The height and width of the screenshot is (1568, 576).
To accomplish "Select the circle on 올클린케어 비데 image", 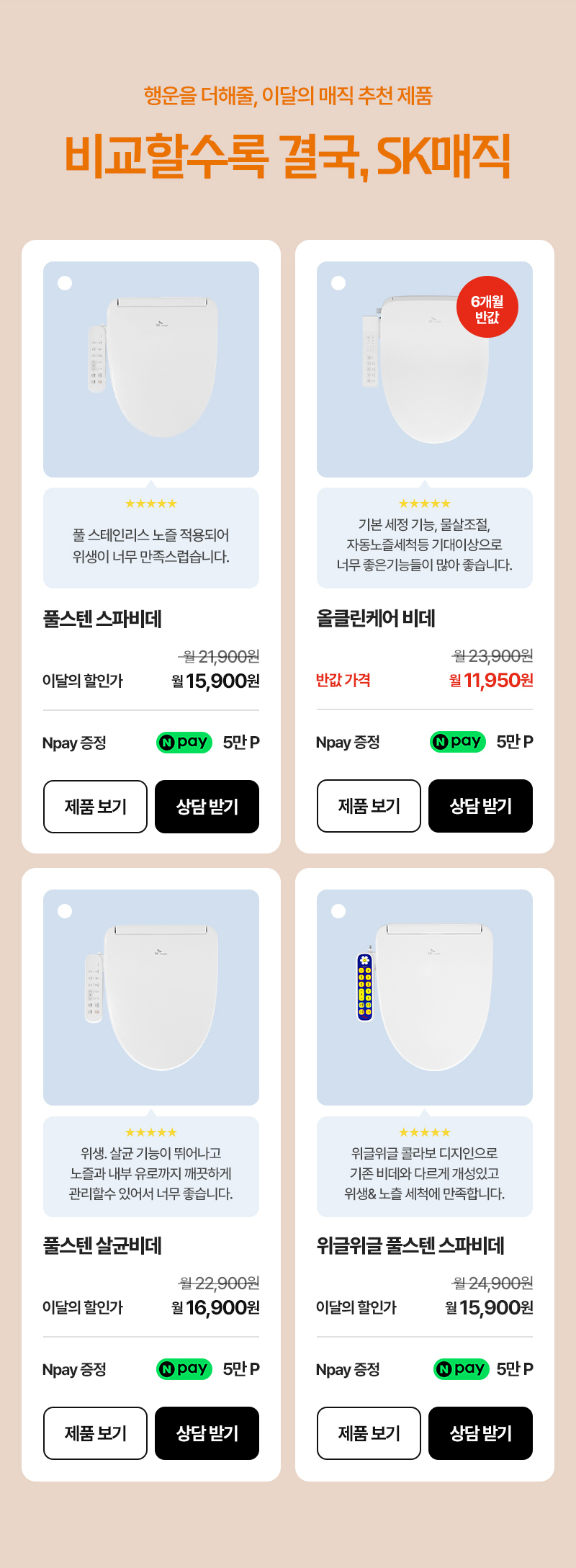I will tap(338, 283).
